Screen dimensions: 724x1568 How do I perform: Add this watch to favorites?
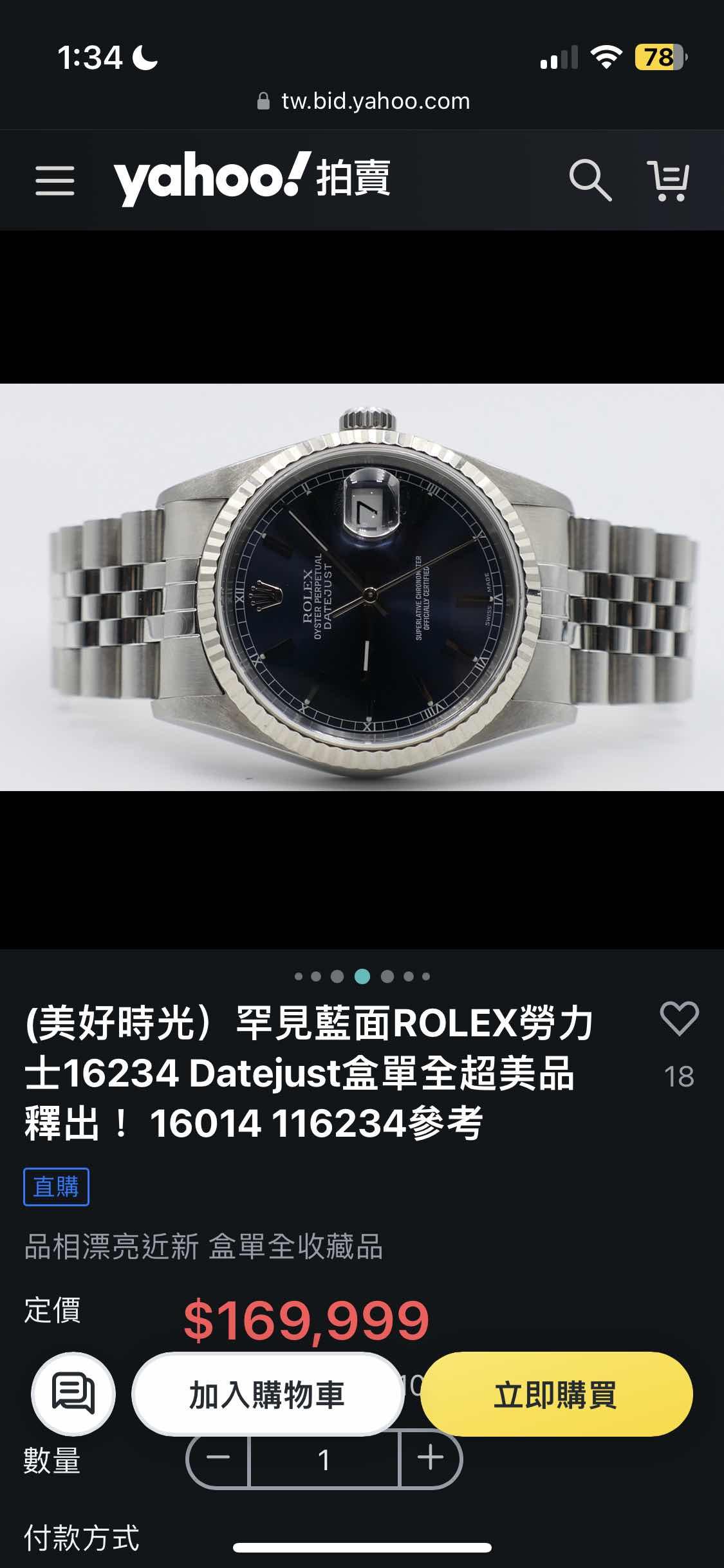pos(679,1019)
